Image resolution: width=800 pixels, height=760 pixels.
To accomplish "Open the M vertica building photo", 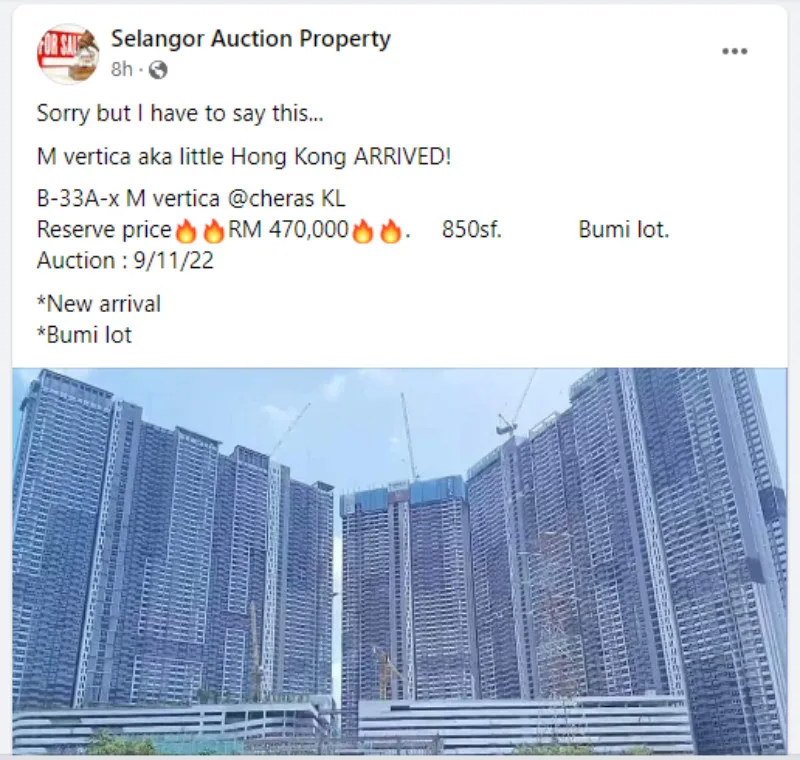I will point(400,560).
